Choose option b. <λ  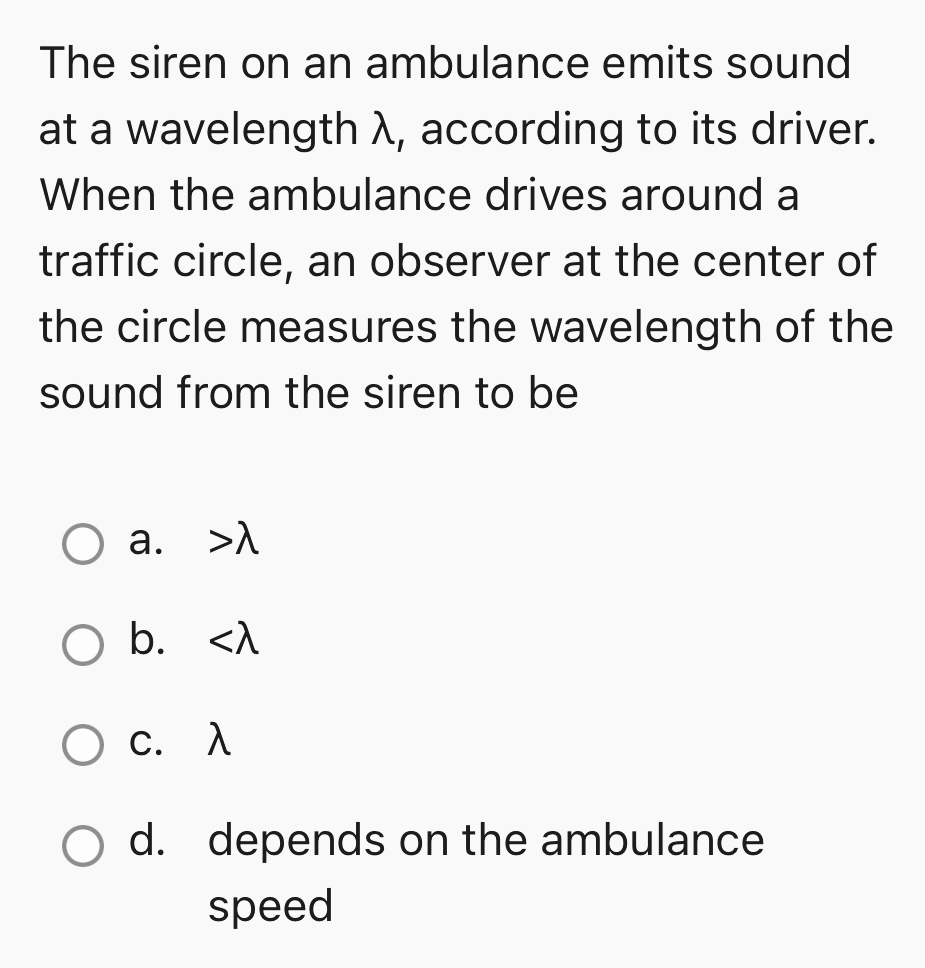coord(83,645)
